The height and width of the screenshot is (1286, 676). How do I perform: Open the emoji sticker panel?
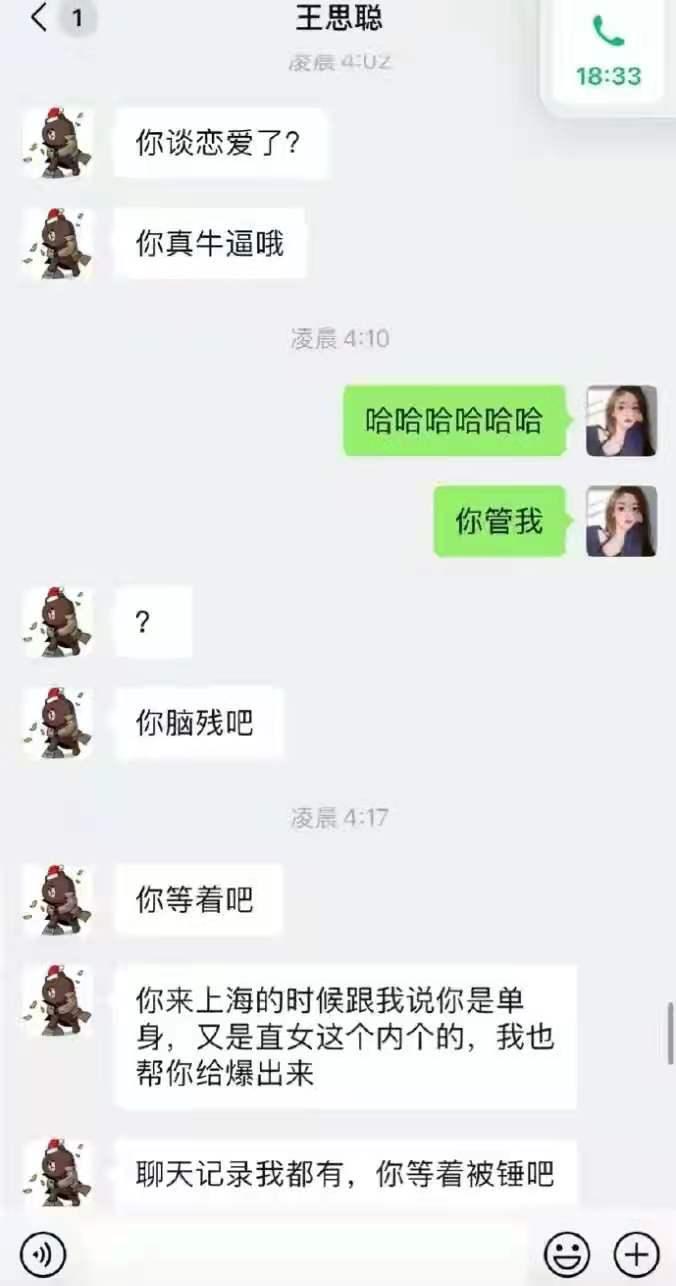tap(567, 1252)
